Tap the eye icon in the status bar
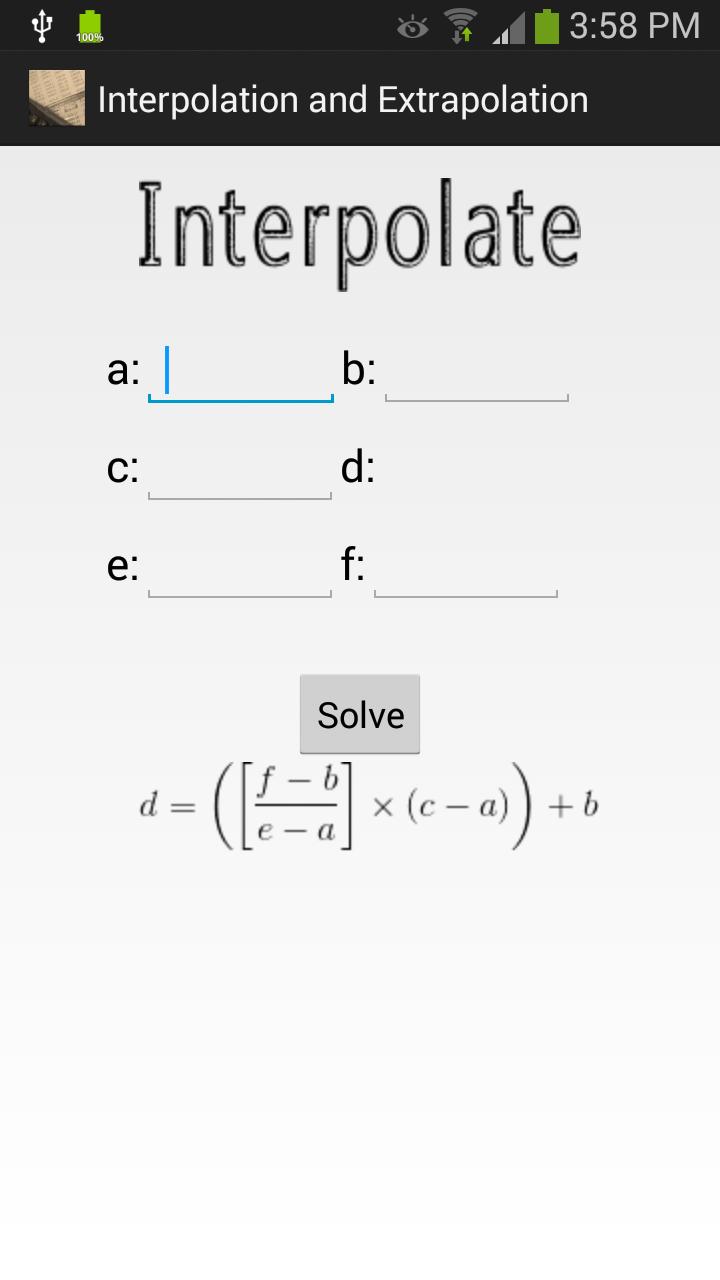 click(413, 25)
